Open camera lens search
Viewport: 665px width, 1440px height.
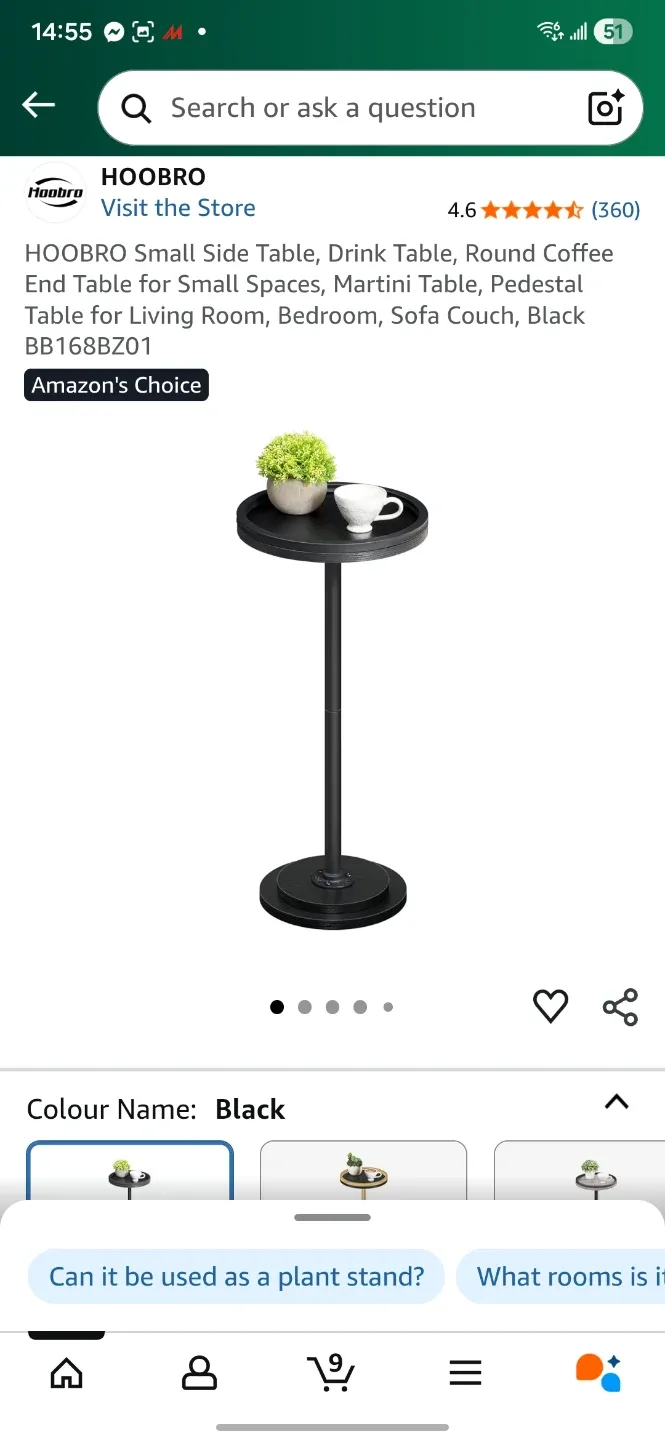point(606,108)
